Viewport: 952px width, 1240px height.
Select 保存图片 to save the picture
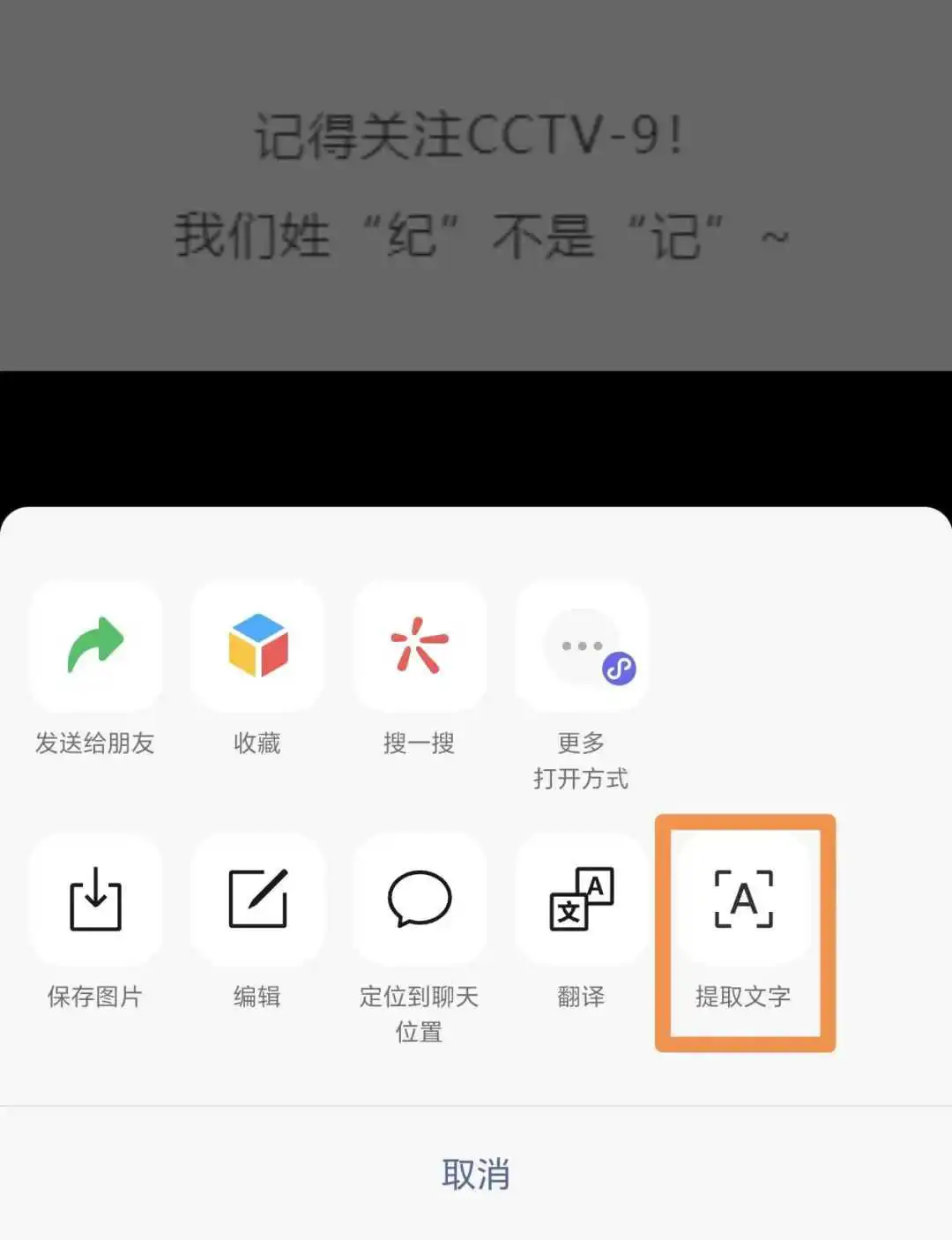95,900
